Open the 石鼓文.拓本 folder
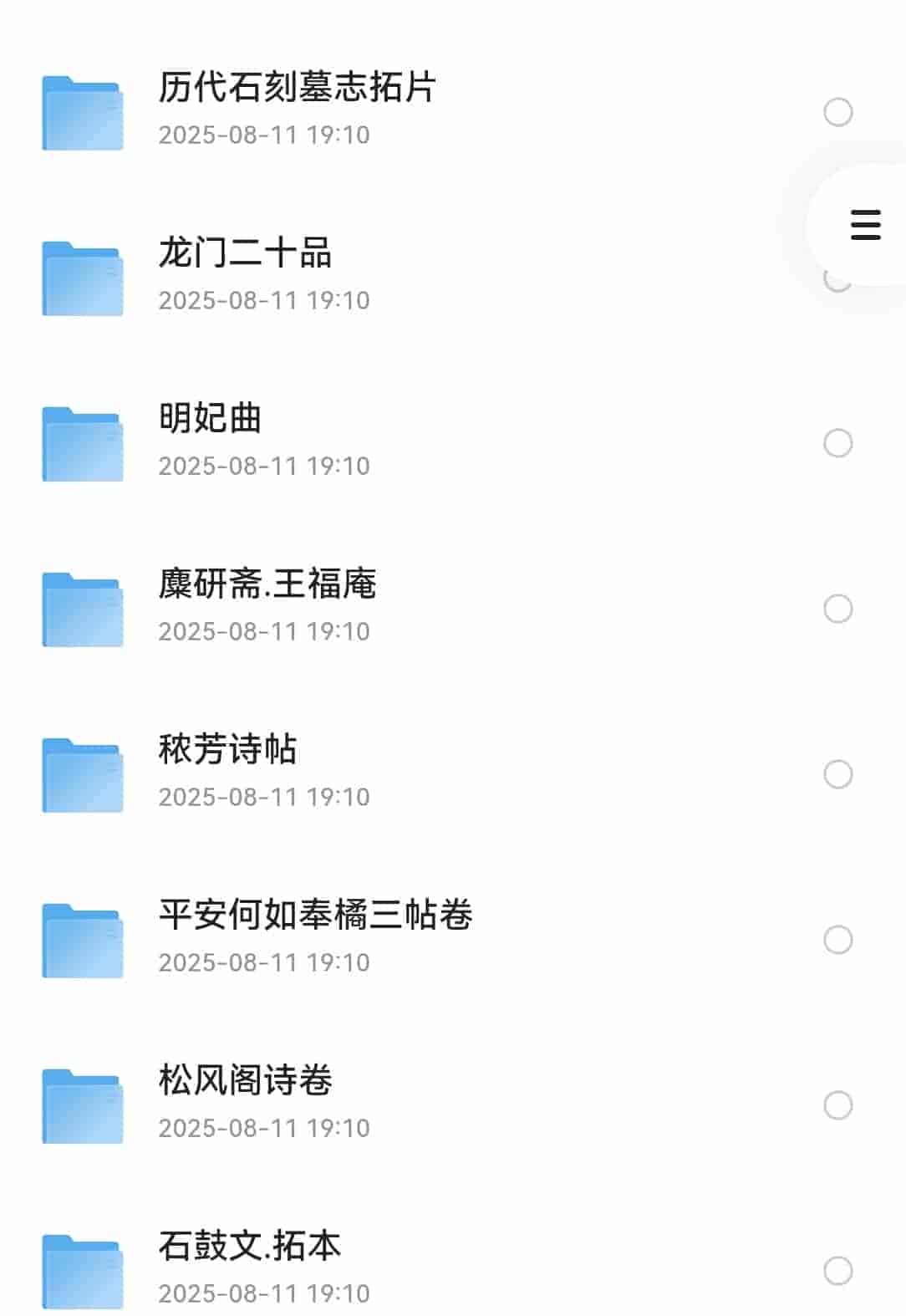906x1316 pixels. (249, 1246)
